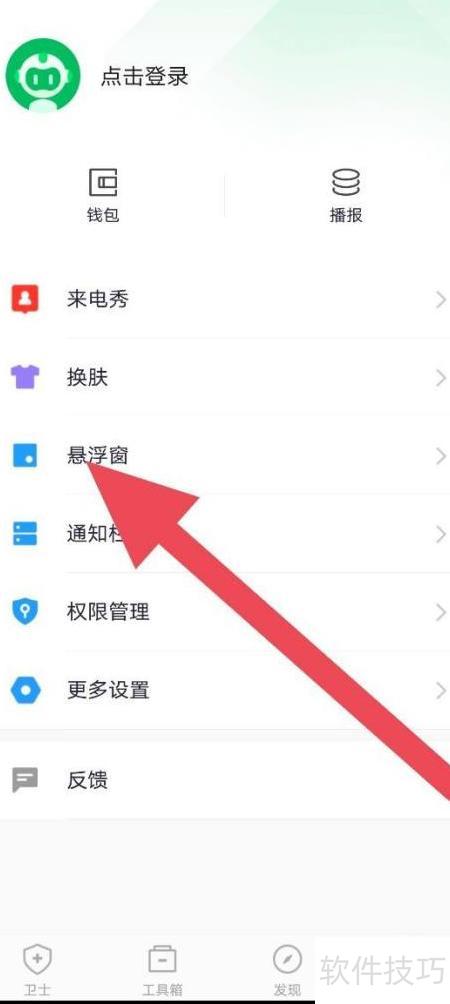Switch to the 卫士 tab
The height and width of the screenshot is (1004, 450).
click(x=37, y=971)
